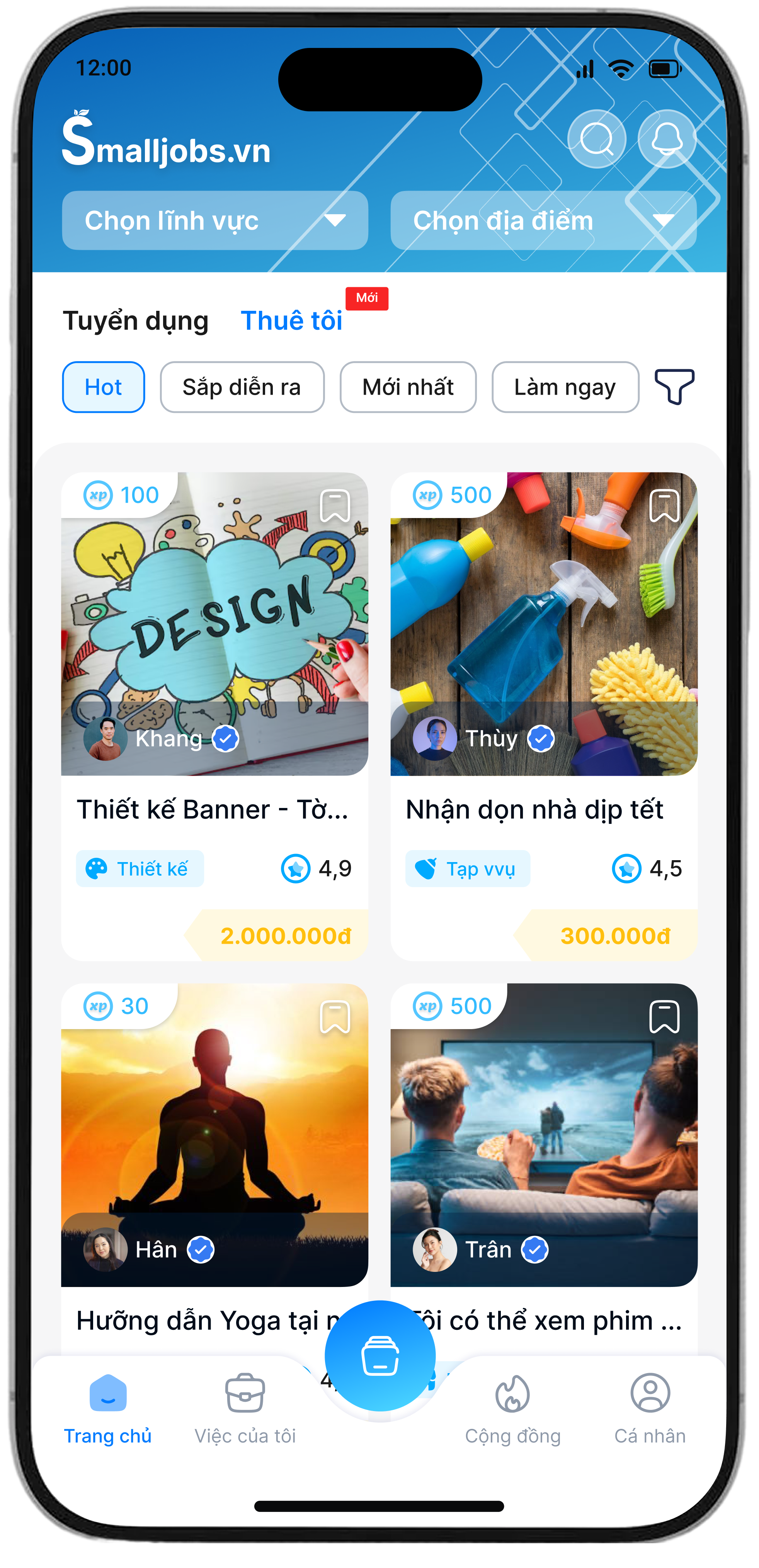Choose the Làm ngay chip
The height and width of the screenshot is (1568, 759).
tap(565, 387)
